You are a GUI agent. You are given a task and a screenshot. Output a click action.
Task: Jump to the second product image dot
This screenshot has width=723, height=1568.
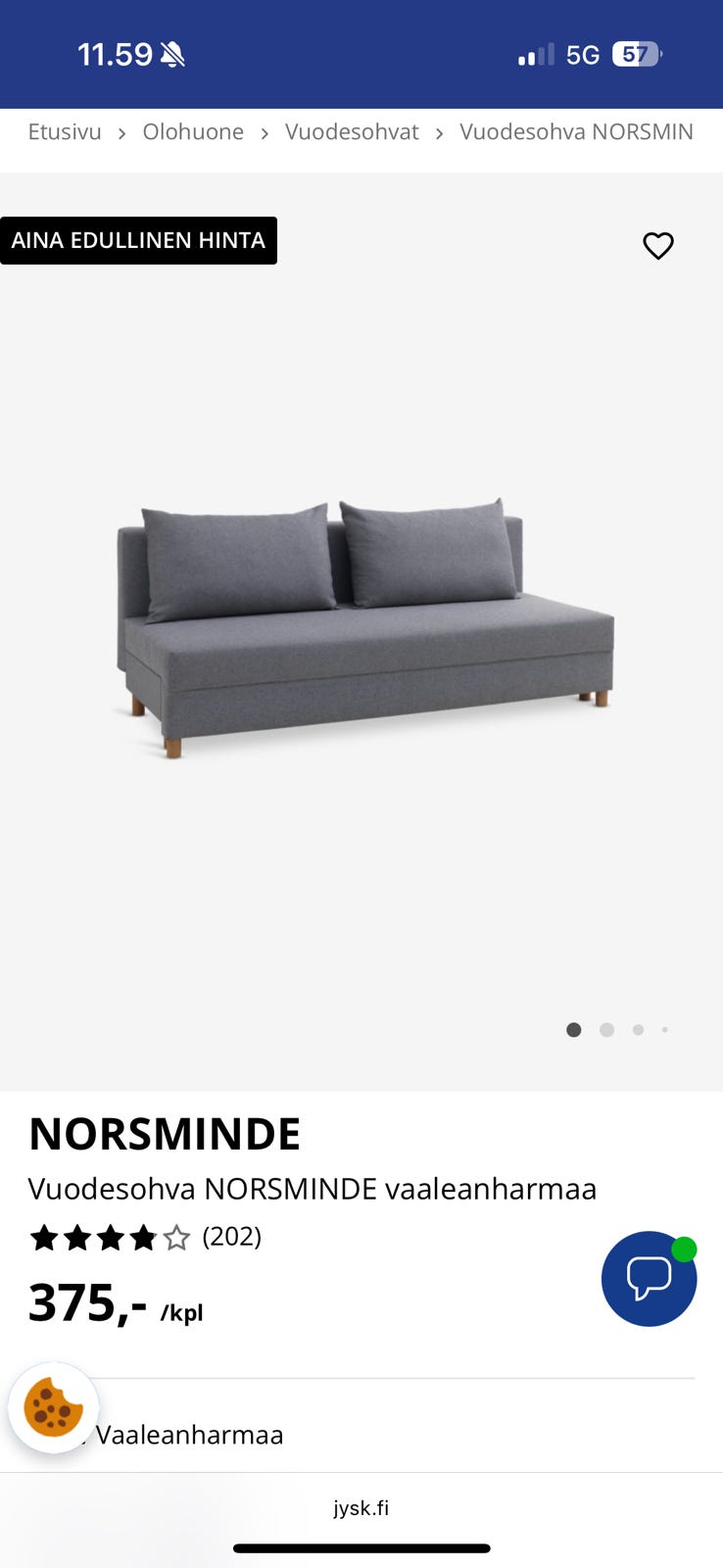[x=606, y=1030]
